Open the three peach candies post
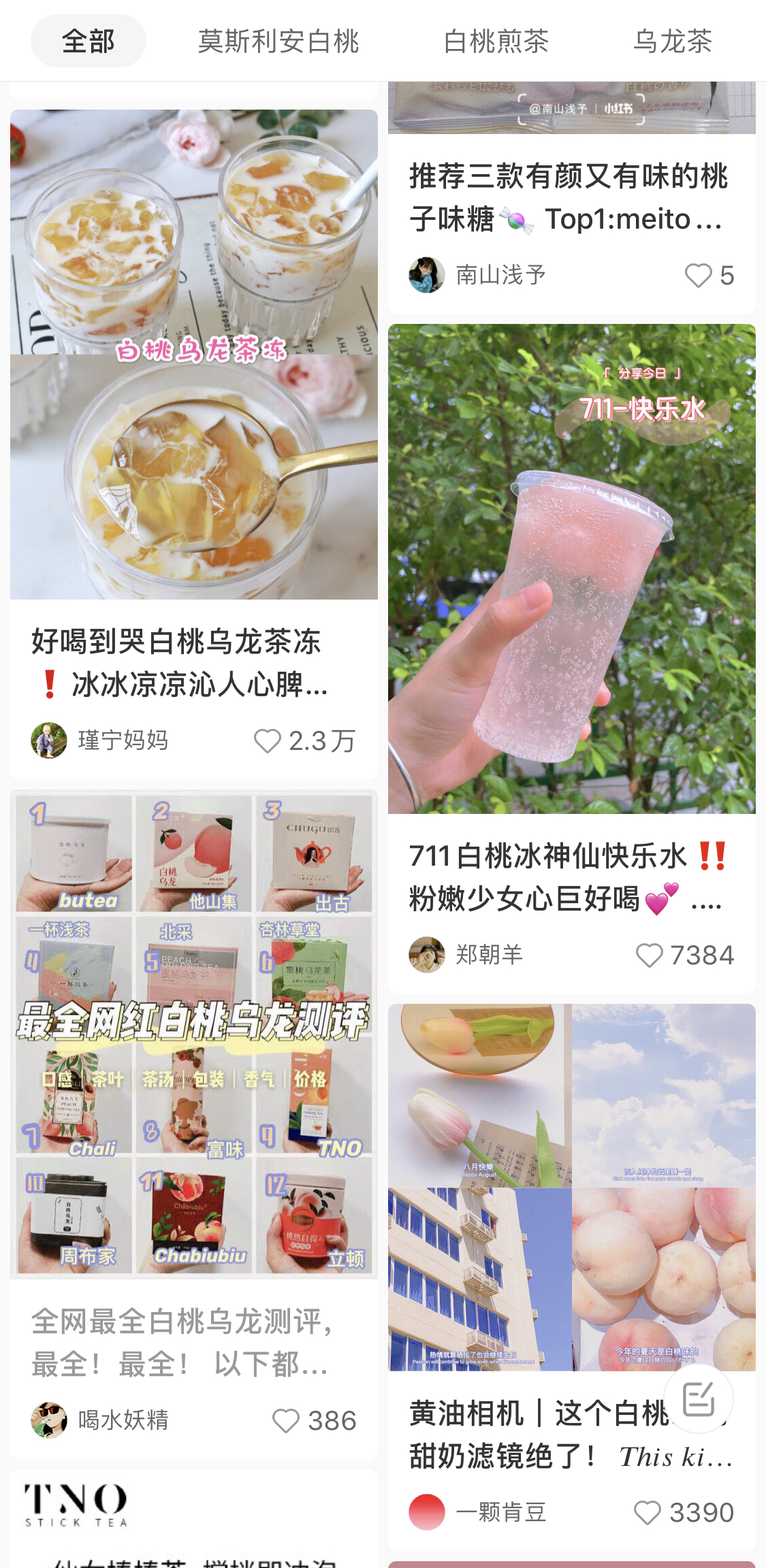 pyautogui.click(x=569, y=197)
